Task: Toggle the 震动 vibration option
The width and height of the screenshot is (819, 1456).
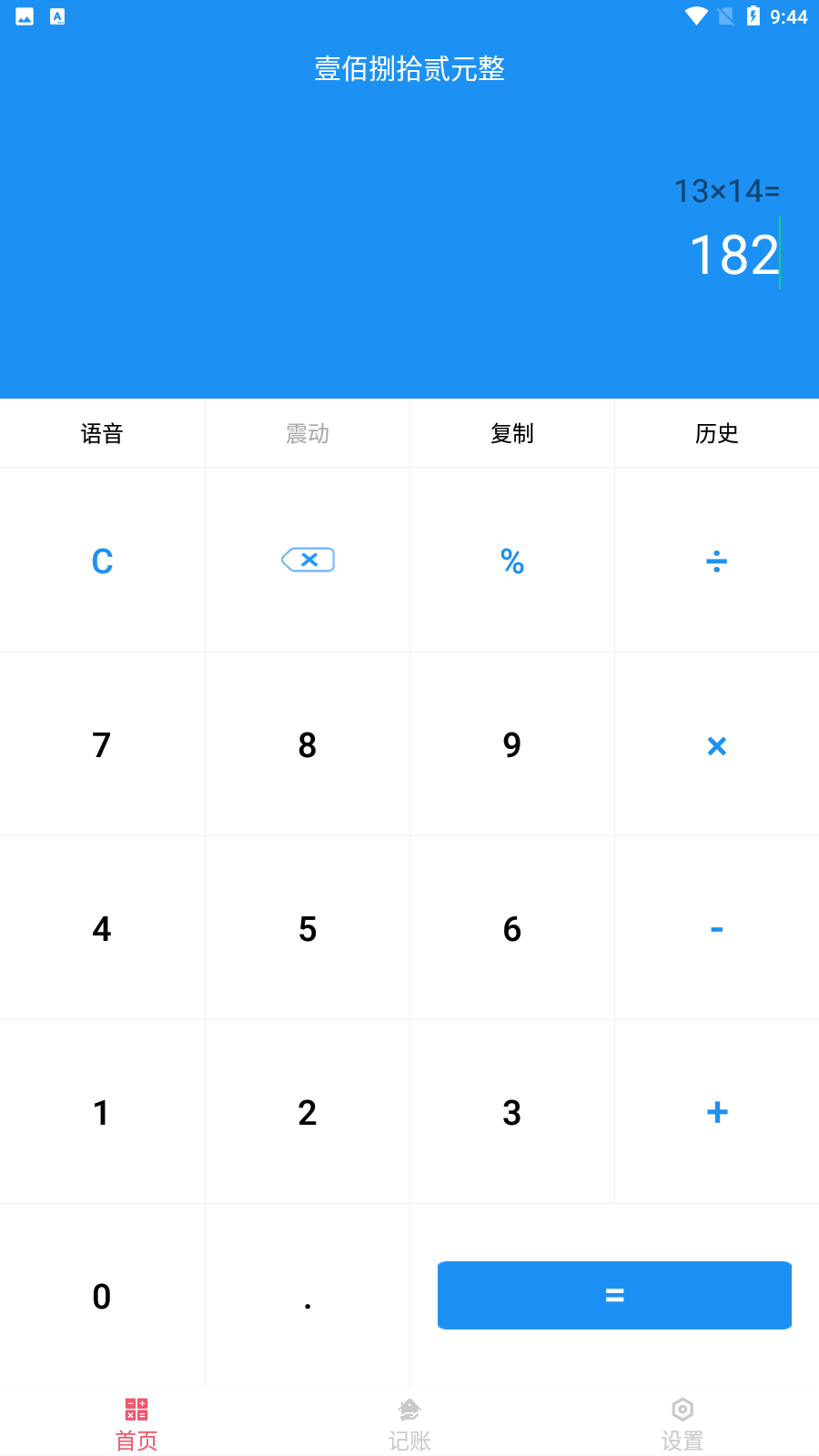Action: click(x=308, y=434)
